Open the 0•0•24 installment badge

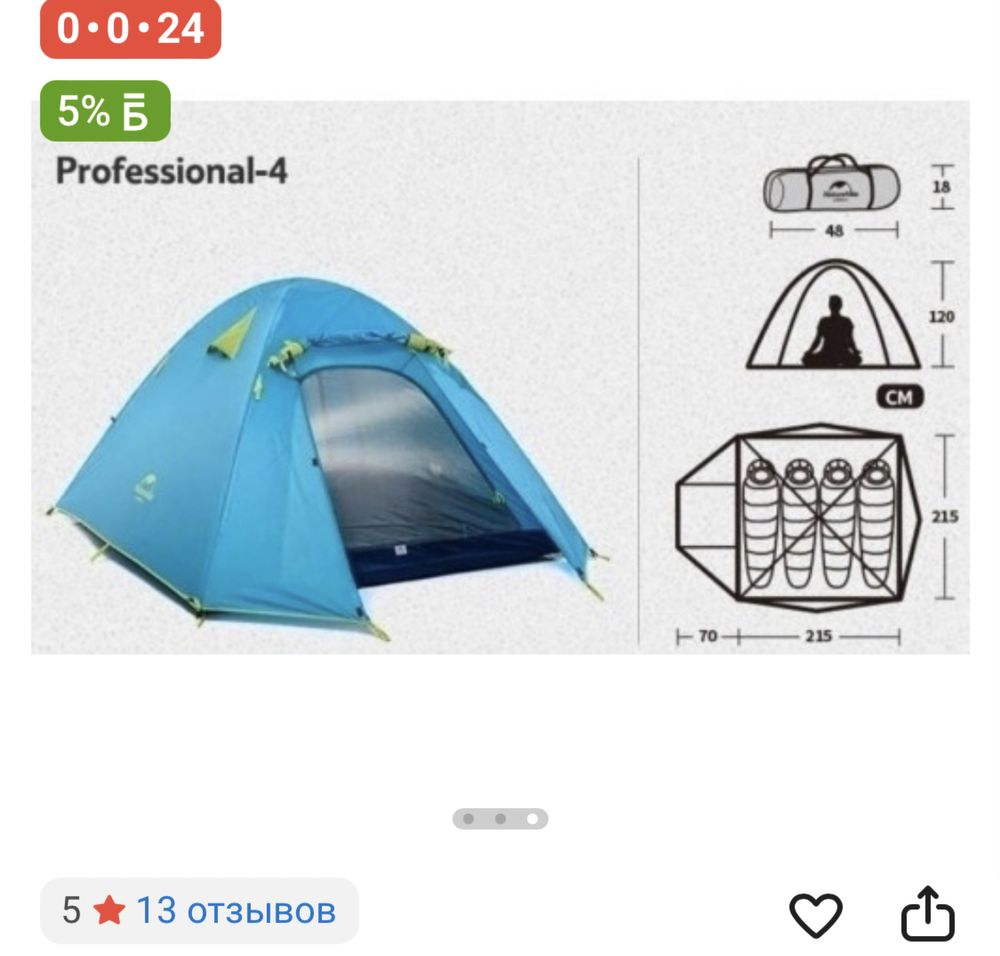click(130, 29)
